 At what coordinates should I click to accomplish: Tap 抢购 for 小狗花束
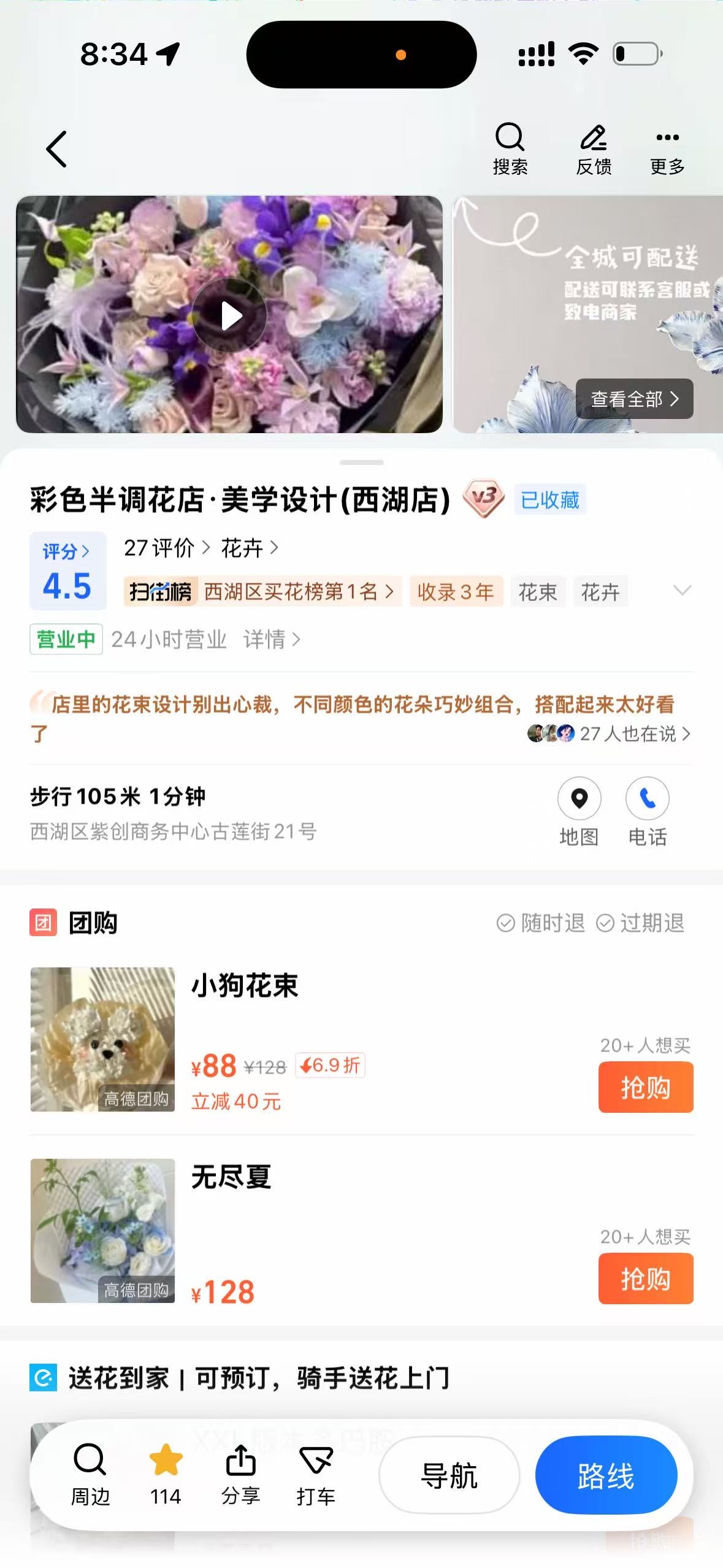[646, 1086]
